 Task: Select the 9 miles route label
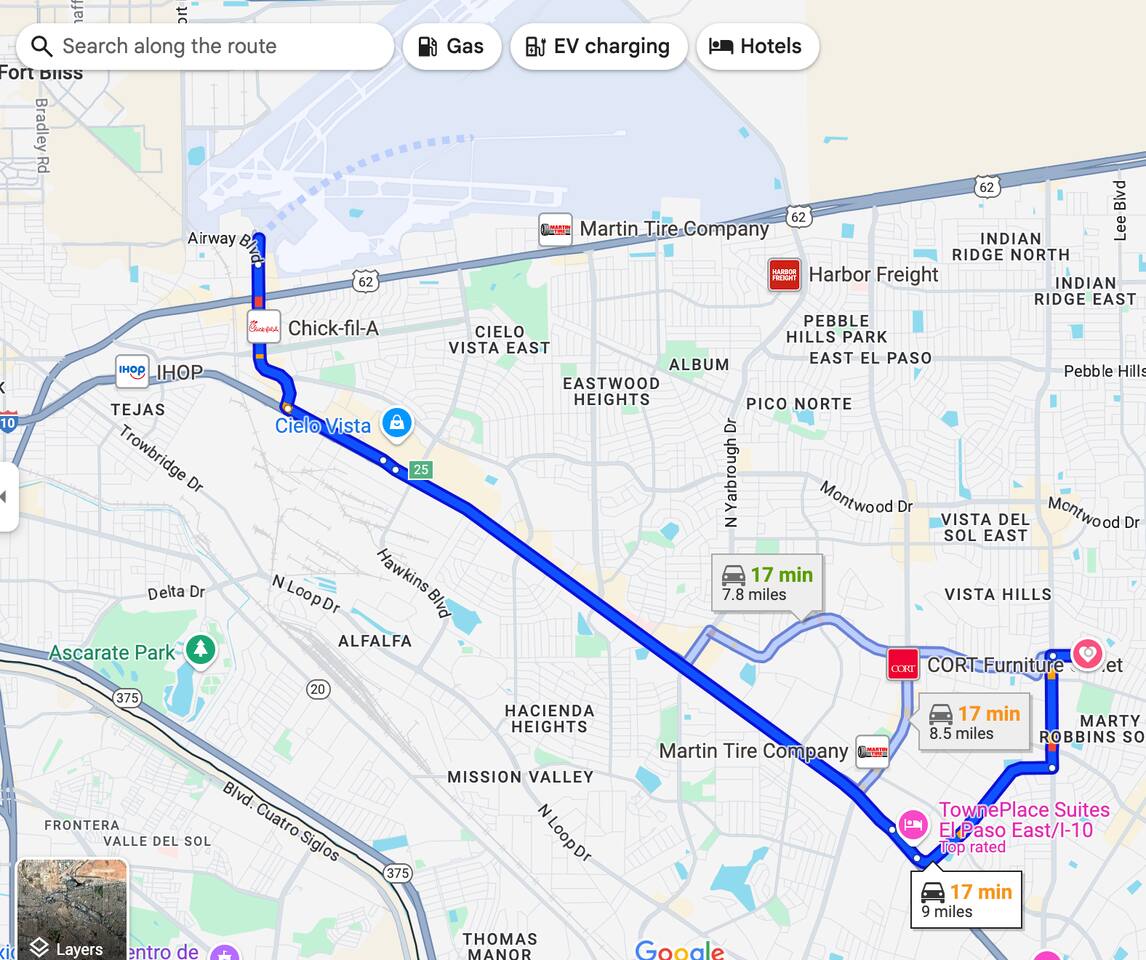pyautogui.click(x=966, y=900)
